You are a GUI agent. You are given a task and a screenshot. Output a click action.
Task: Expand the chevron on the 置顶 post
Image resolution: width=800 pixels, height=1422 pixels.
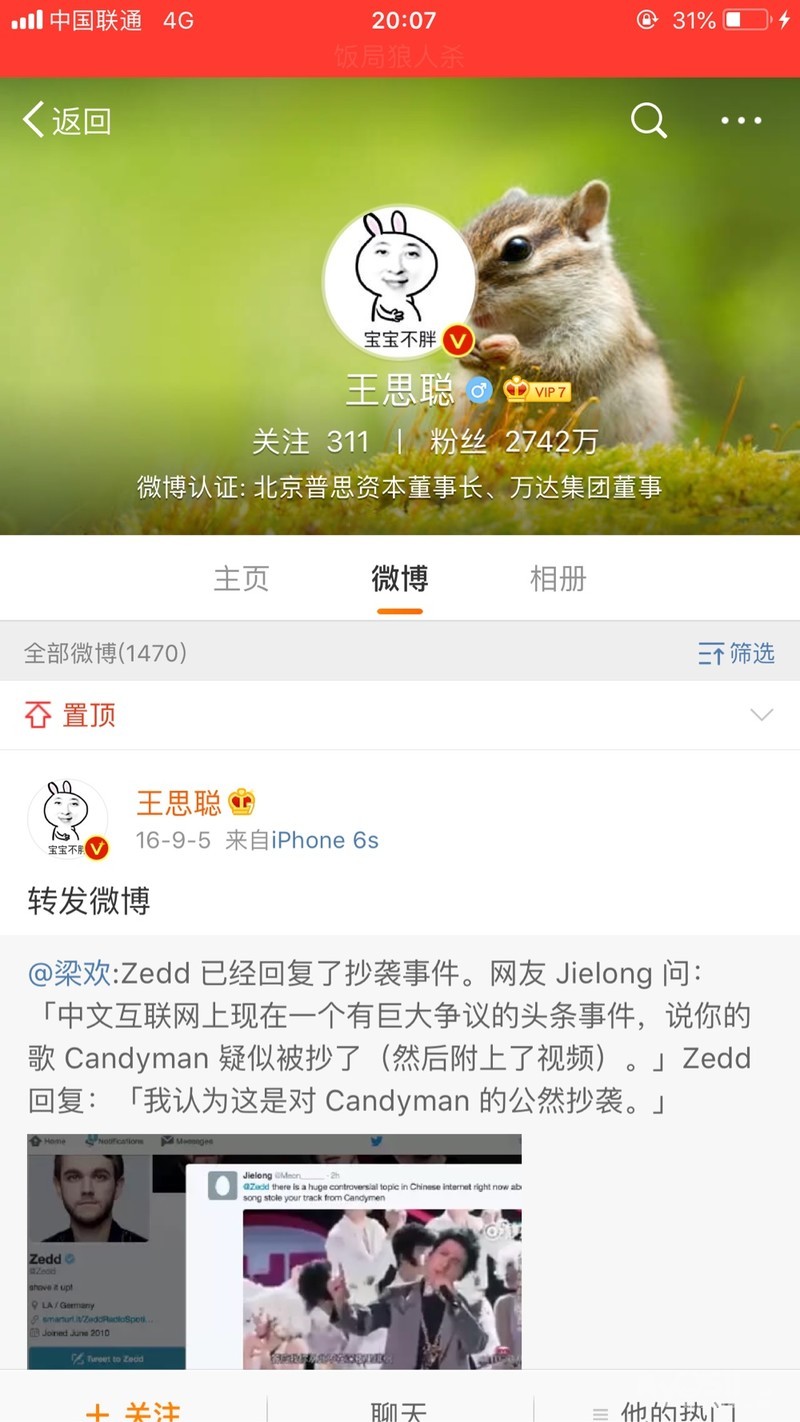coord(762,715)
